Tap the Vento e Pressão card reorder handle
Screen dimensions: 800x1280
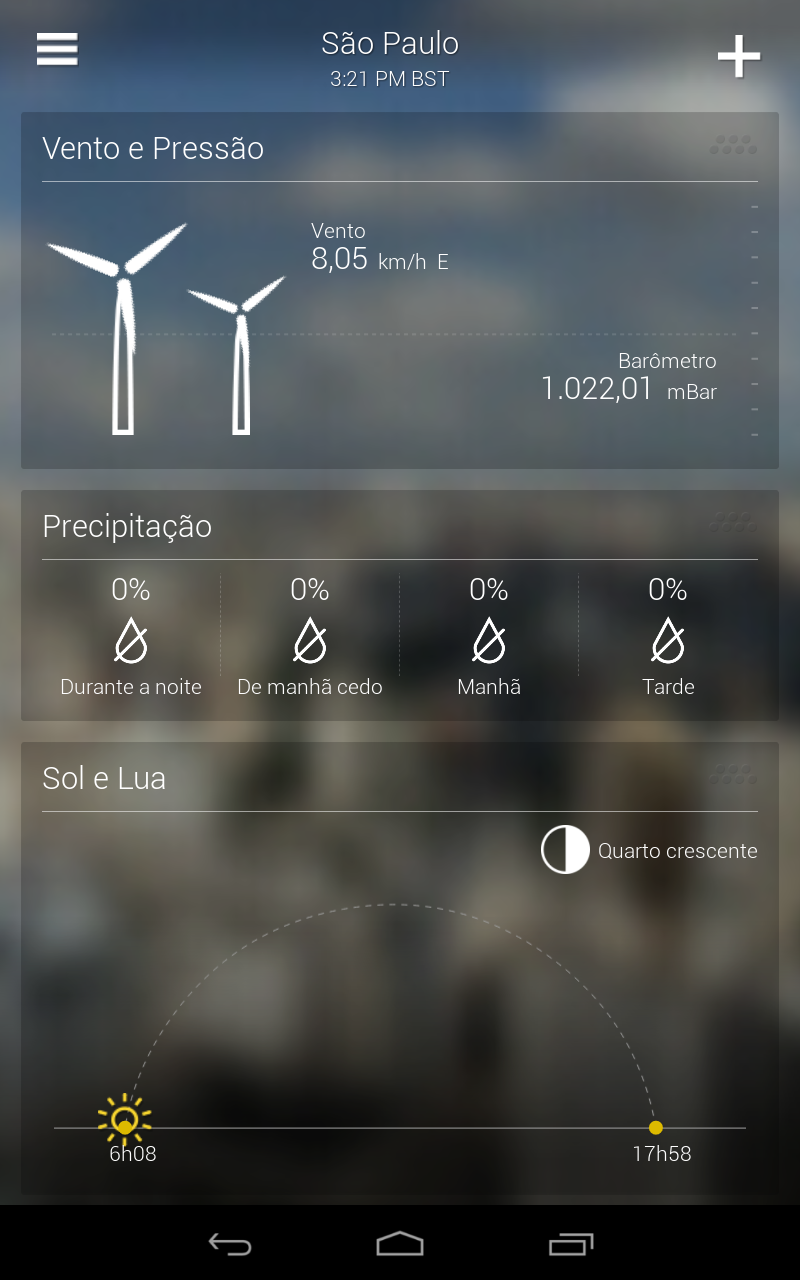coord(733,146)
